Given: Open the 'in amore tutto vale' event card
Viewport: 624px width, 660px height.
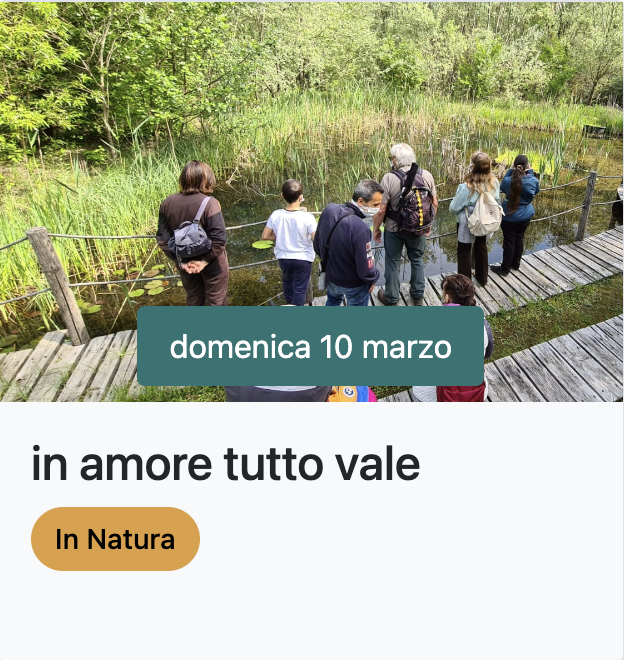Looking at the screenshot, I should [x=226, y=465].
